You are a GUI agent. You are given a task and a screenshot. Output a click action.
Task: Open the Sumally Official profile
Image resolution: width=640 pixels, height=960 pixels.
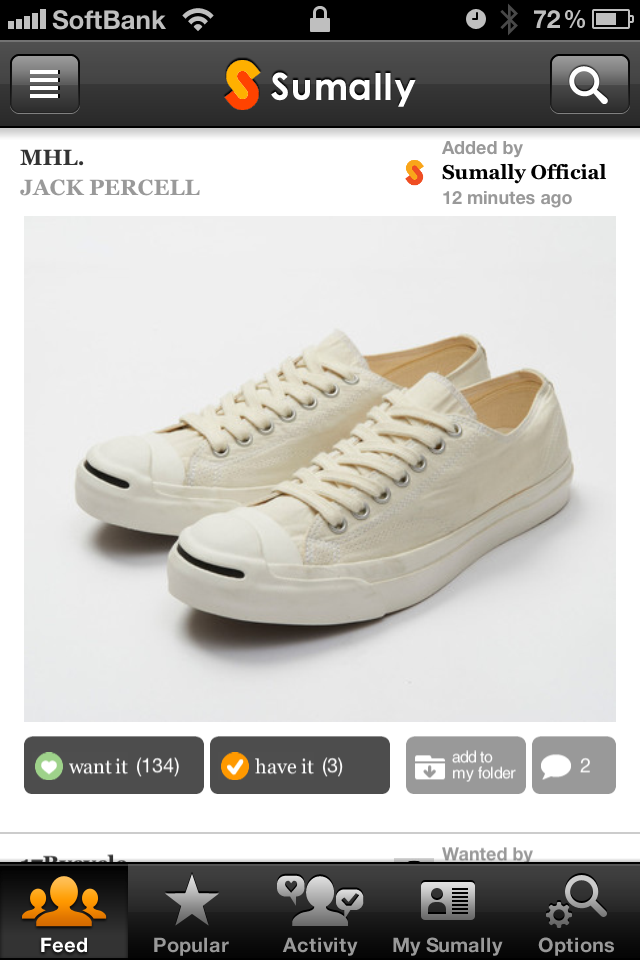click(x=523, y=172)
